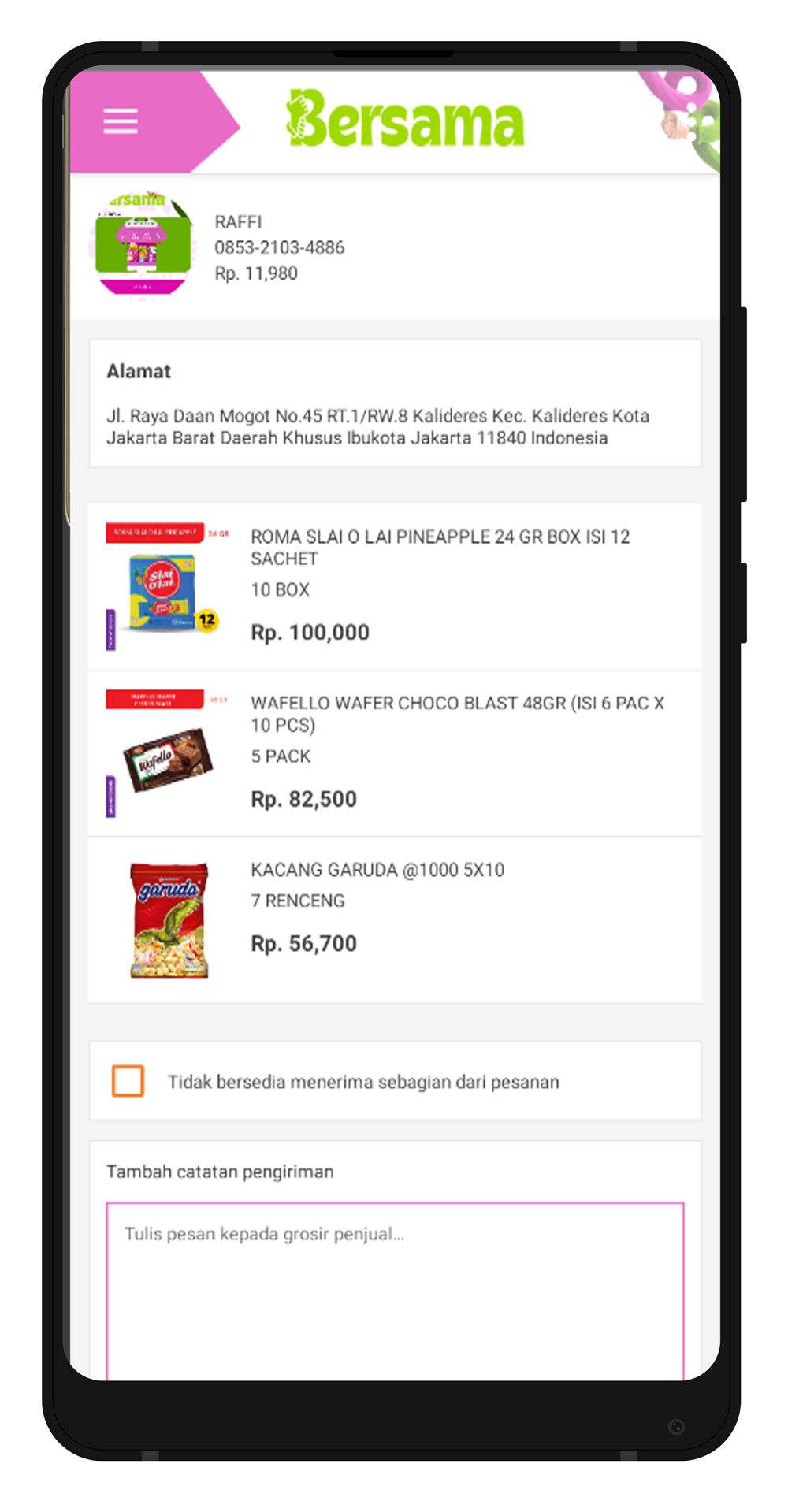Check 'Tidak bersedia menerima sebagian dari pesanan'
Viewport: 788px width, 1512px height.
[128, 1081]
